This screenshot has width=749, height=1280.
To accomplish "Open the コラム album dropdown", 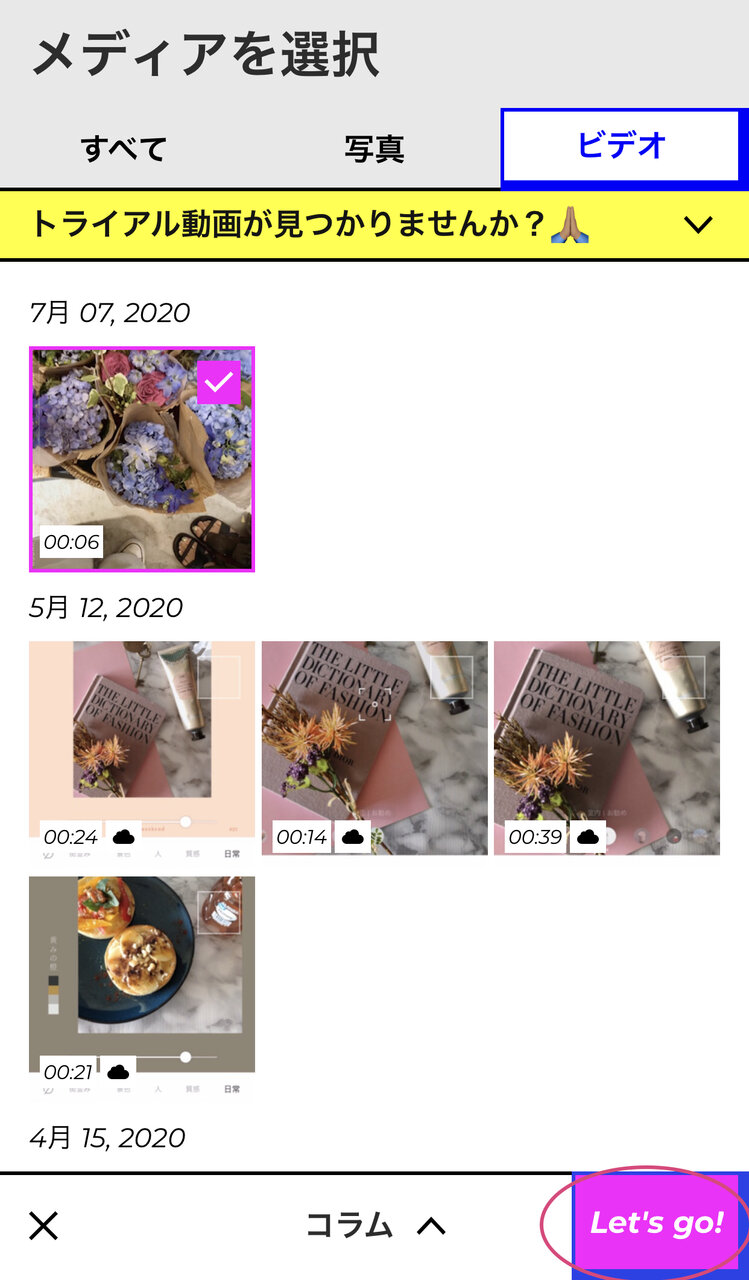I will click(375, 1225).
